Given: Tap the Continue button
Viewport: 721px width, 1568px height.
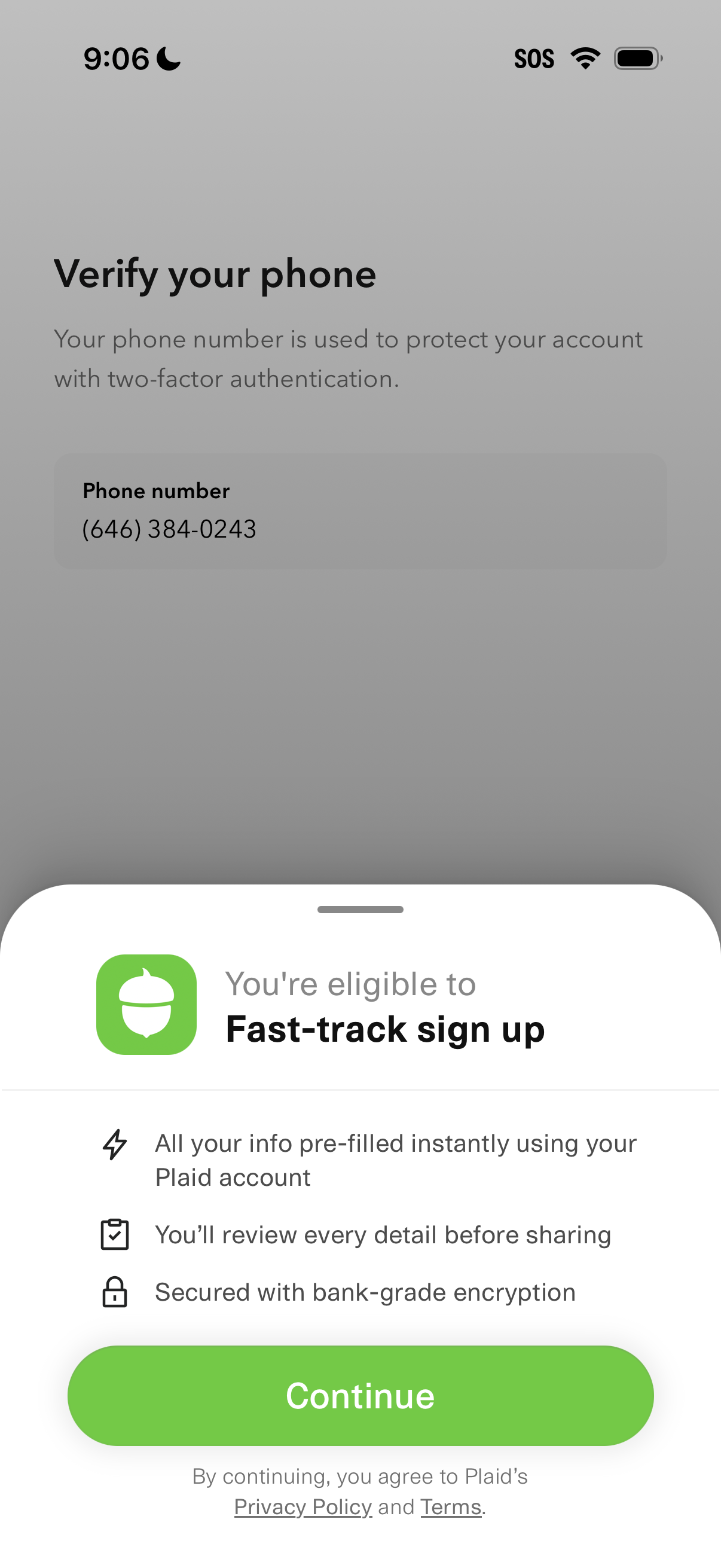Looking at the screenshot, I should click(360, 1396).
